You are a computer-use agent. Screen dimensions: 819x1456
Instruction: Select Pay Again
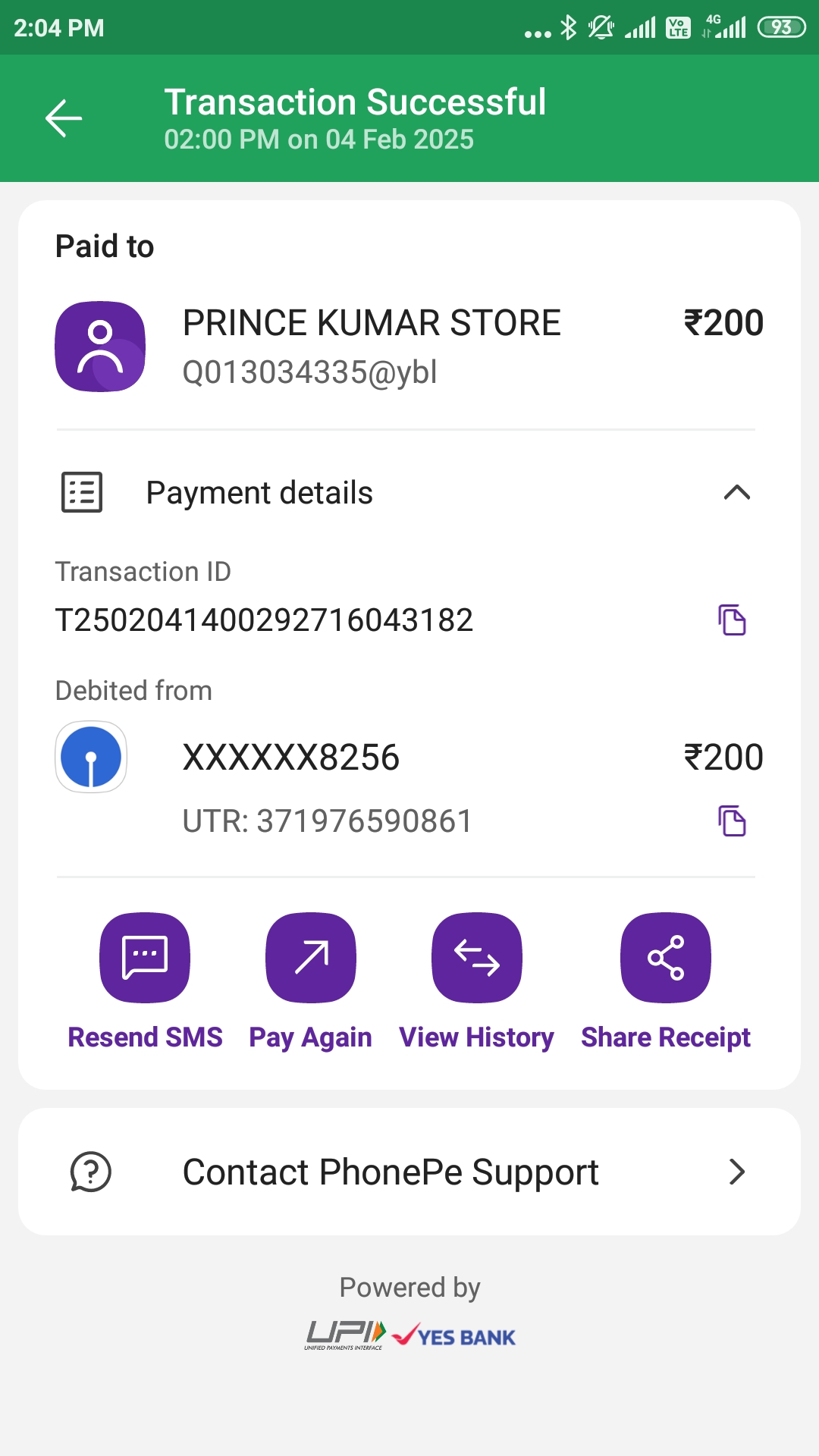coord(310,958)
